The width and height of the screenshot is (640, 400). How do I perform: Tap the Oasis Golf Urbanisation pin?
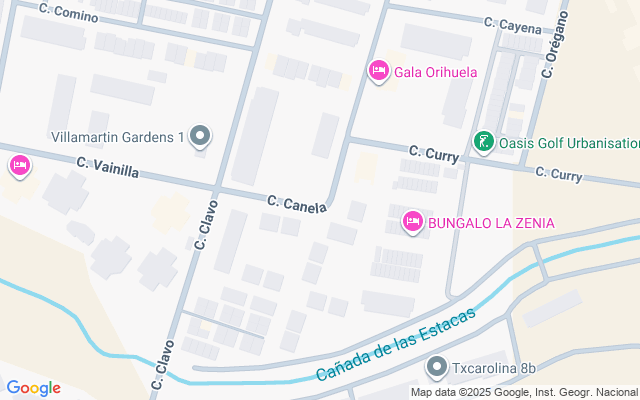pos(484,142)
